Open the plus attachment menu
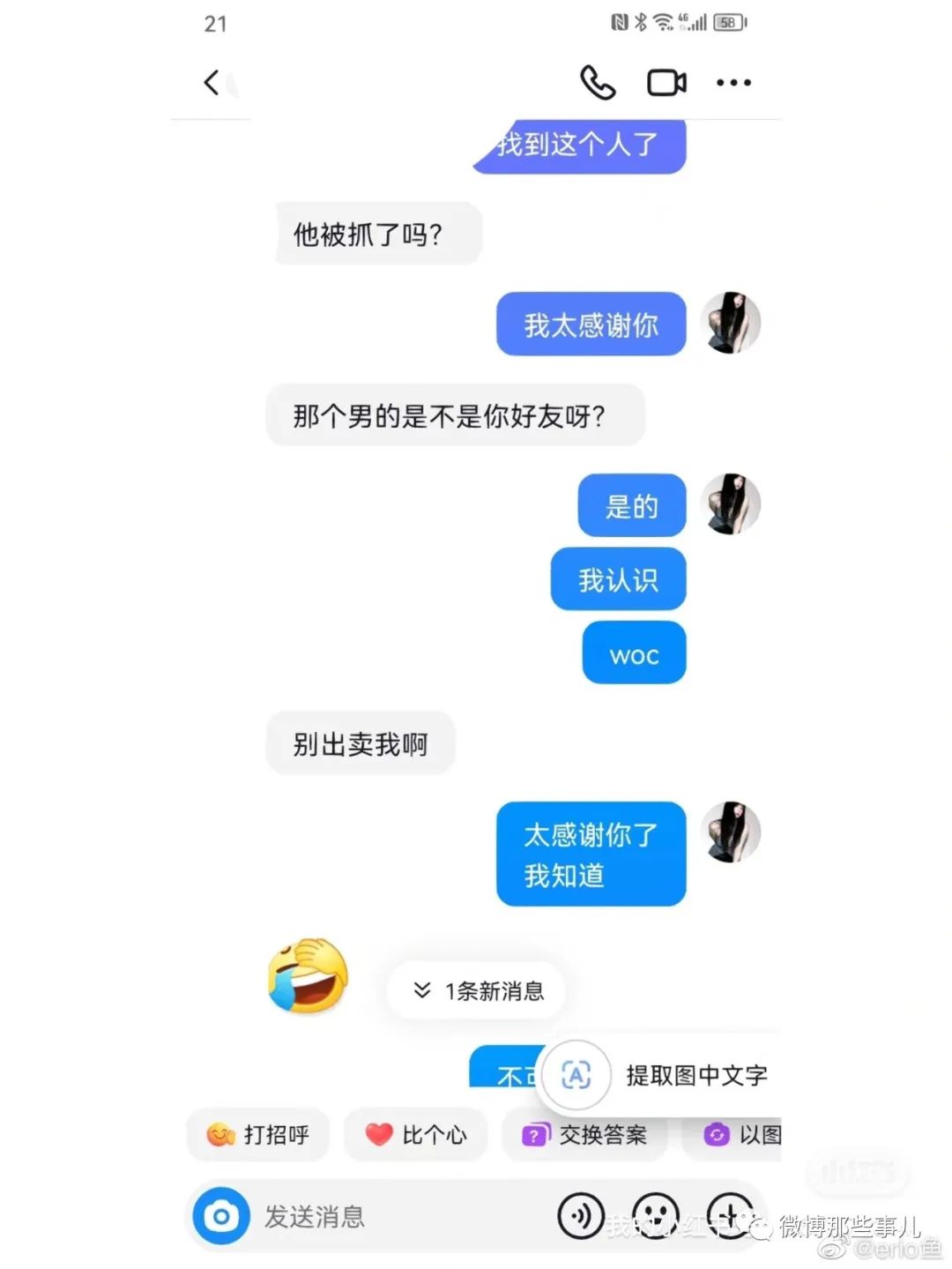The image size is (952, 1269). point(731,1214)
